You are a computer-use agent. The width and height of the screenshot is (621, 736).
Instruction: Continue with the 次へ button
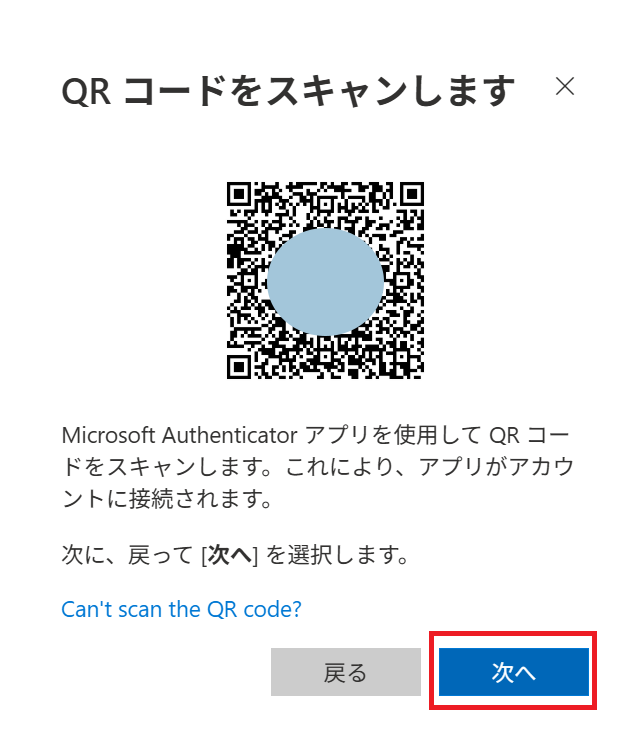coord(514,672)
